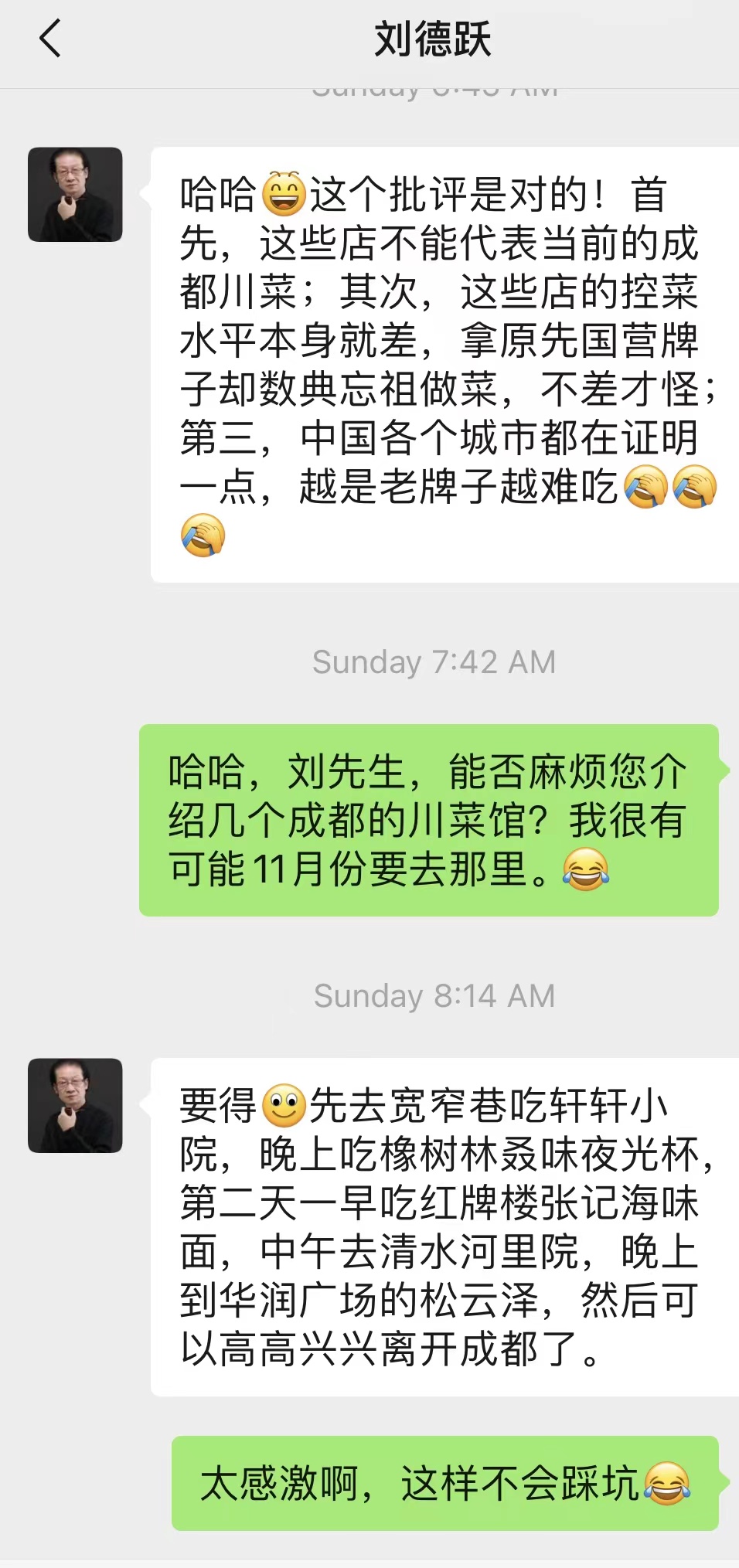Tap 刘德跃's avatar beside the 要得 message
Screen dimensions: 739x1568
[75, 1105]
